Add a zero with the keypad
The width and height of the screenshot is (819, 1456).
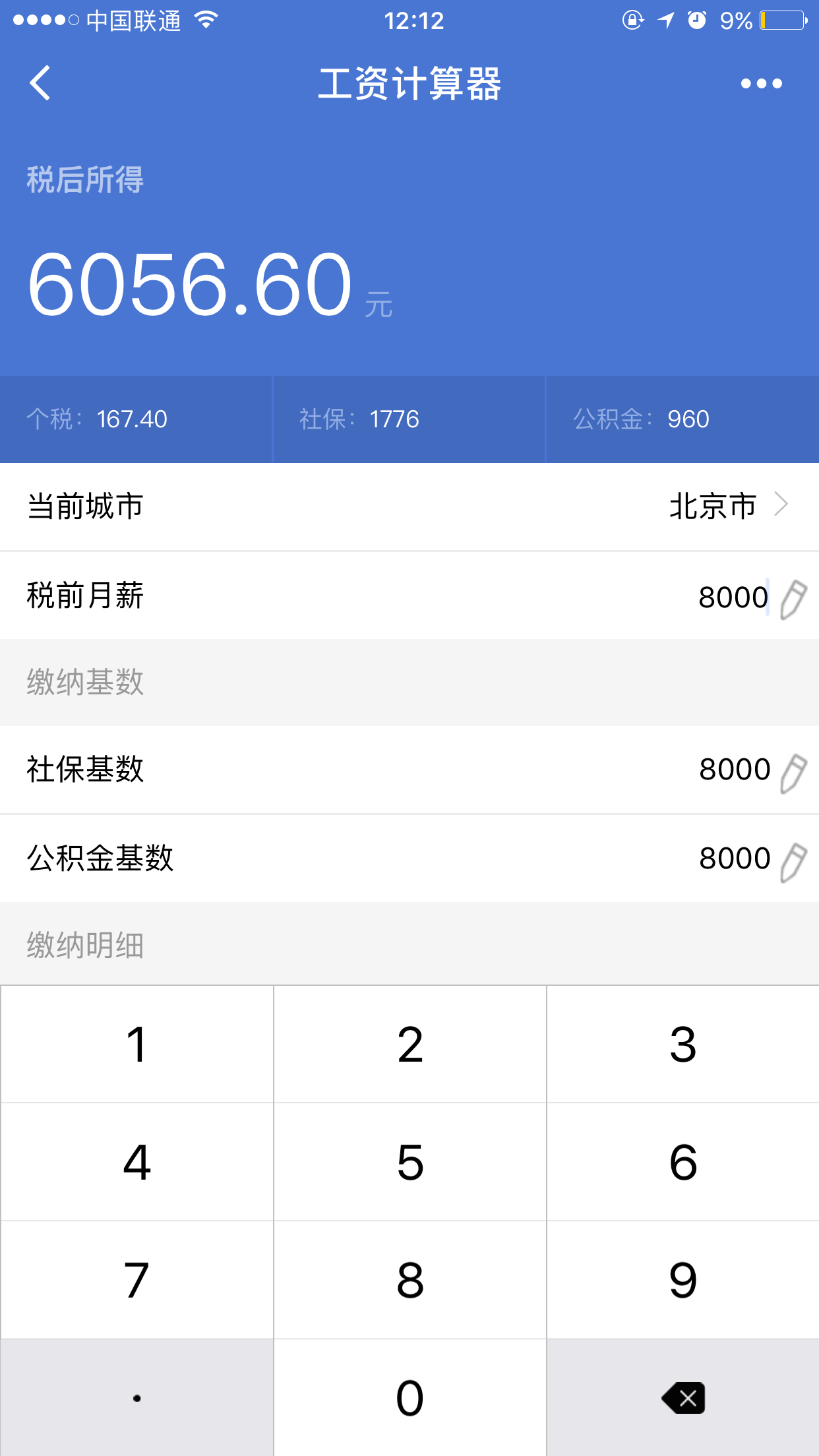[x=409, y=1397]
